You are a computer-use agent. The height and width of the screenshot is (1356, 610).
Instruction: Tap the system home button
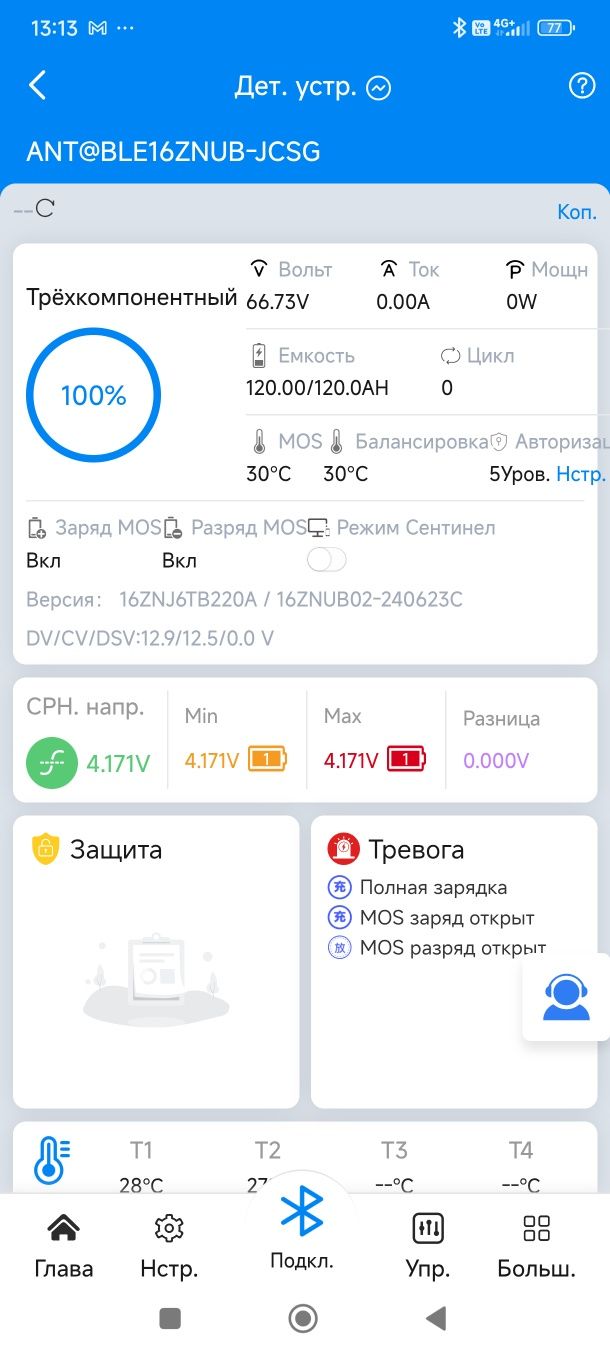pyautogui.click(x=303, y=1319)
